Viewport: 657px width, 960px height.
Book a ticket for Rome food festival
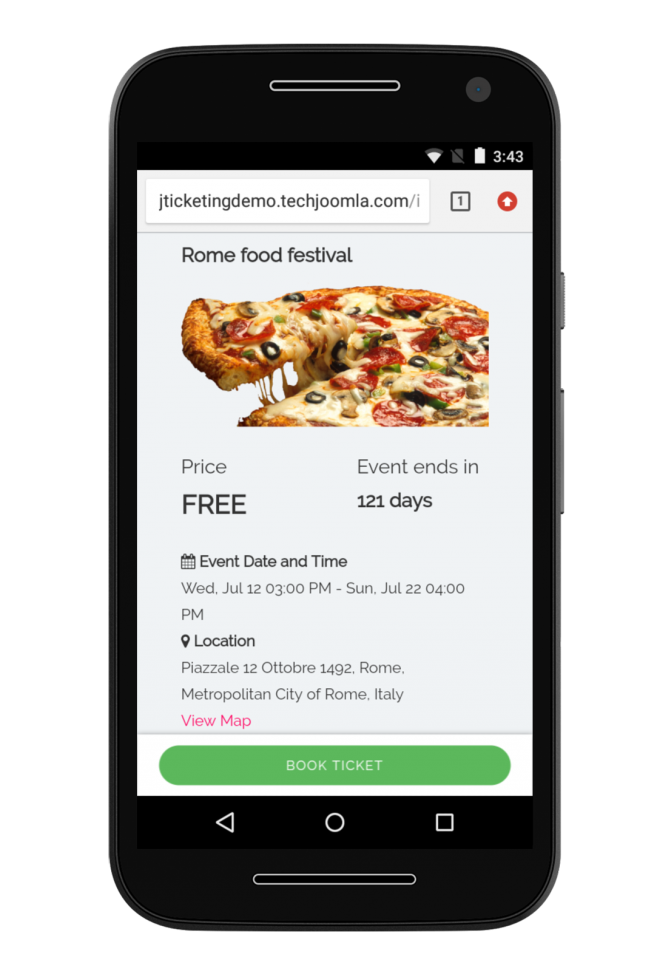334,765
